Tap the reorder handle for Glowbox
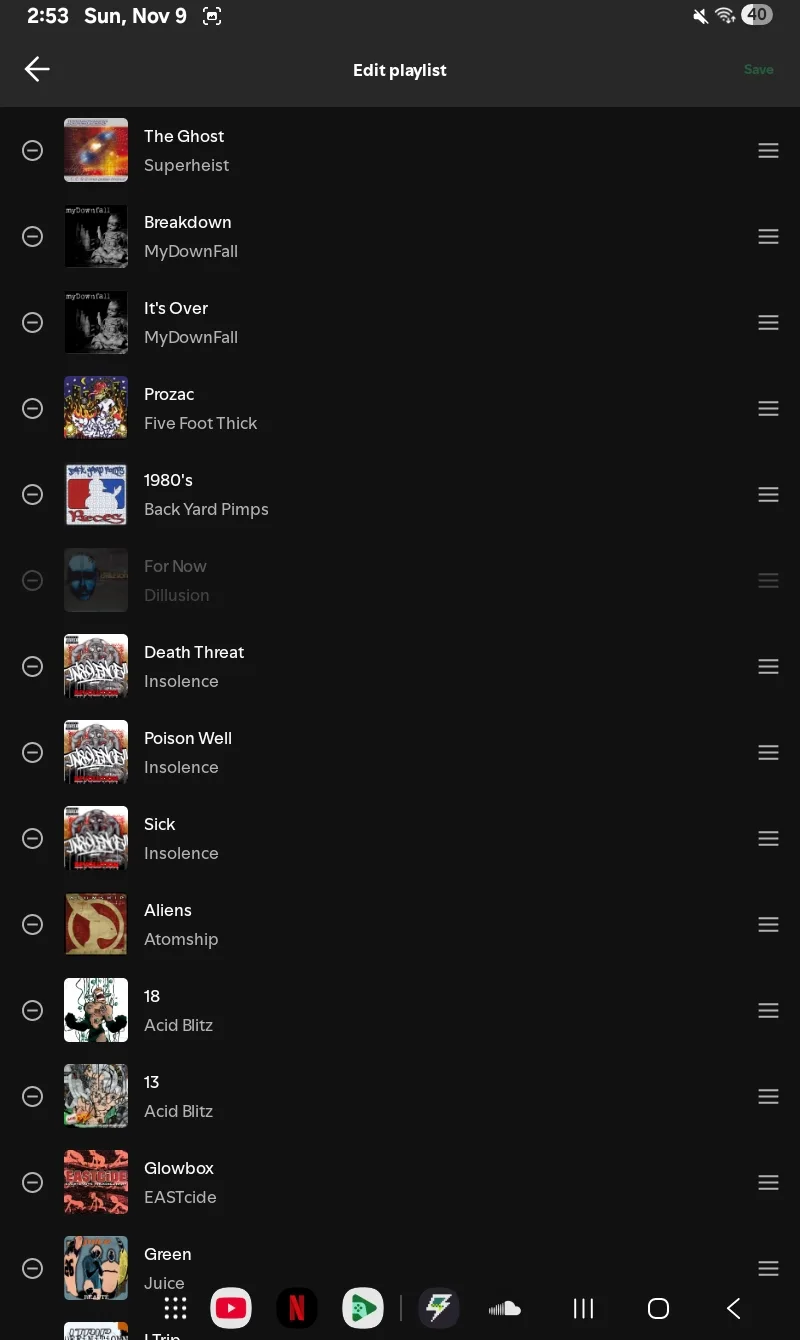The width and height of the screenshot is (800, 1340). click(x=768, y=1183)
